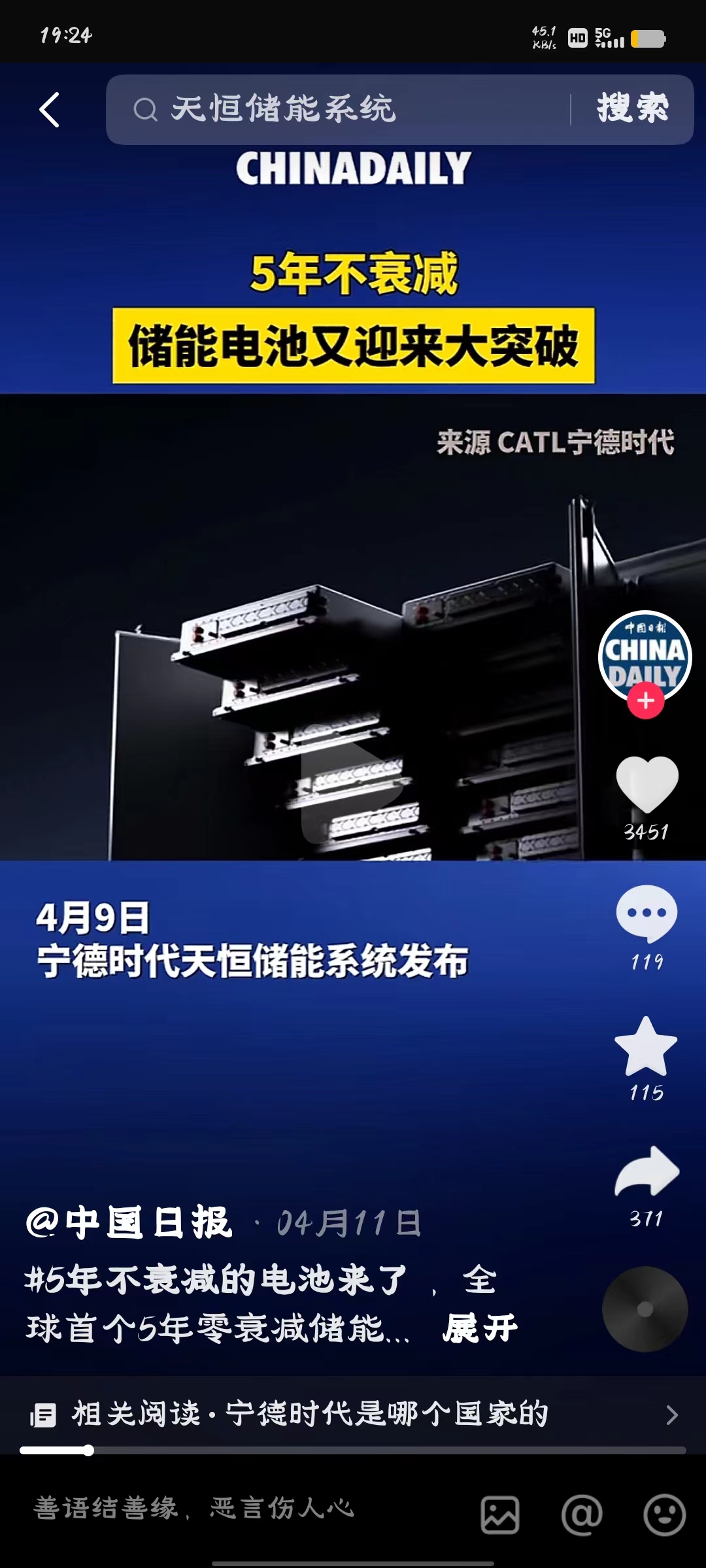Mention someone with the @ icon
706x1568 pixels.
click(582, 1514)
